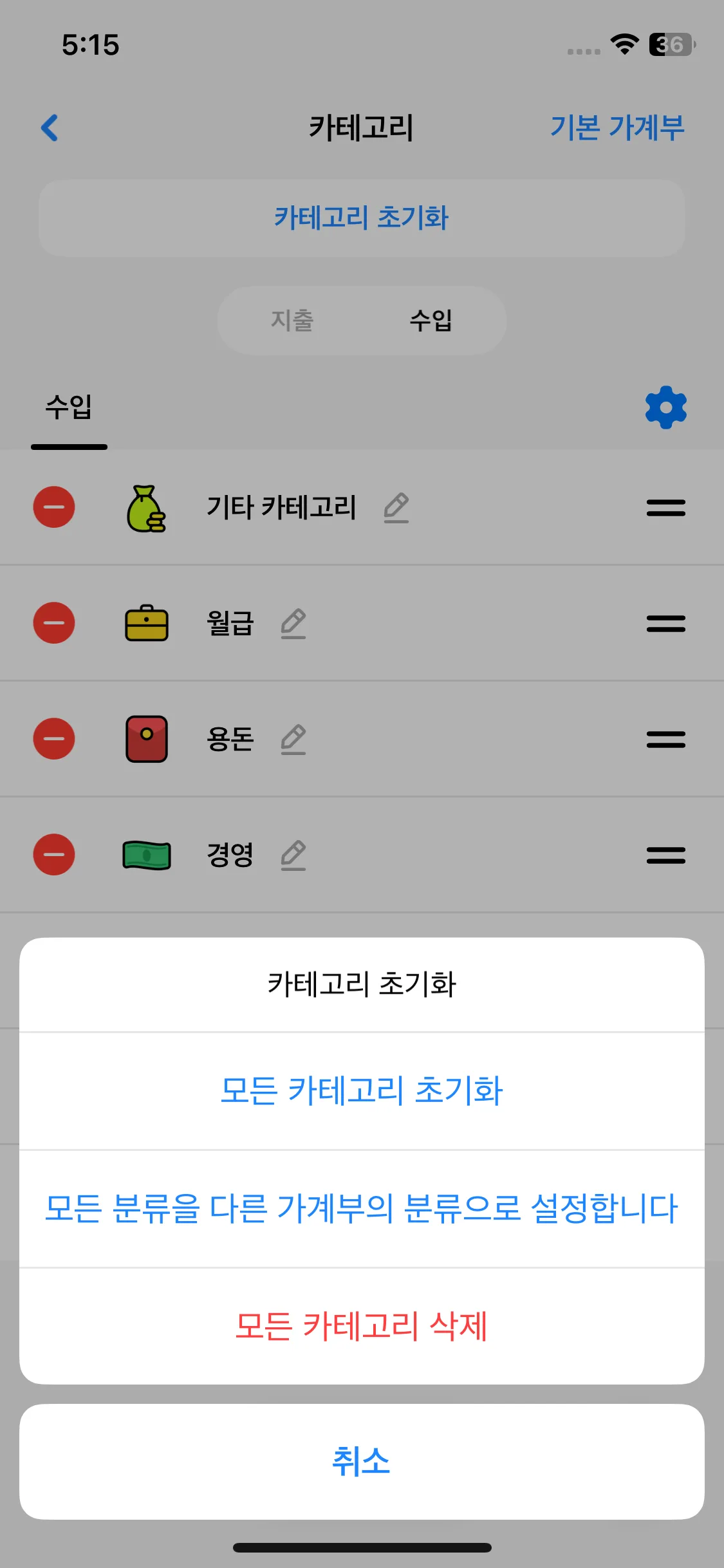The image size is (724, 1568).
Task: Switch to the 지출 segment
Action: [293, 321]
